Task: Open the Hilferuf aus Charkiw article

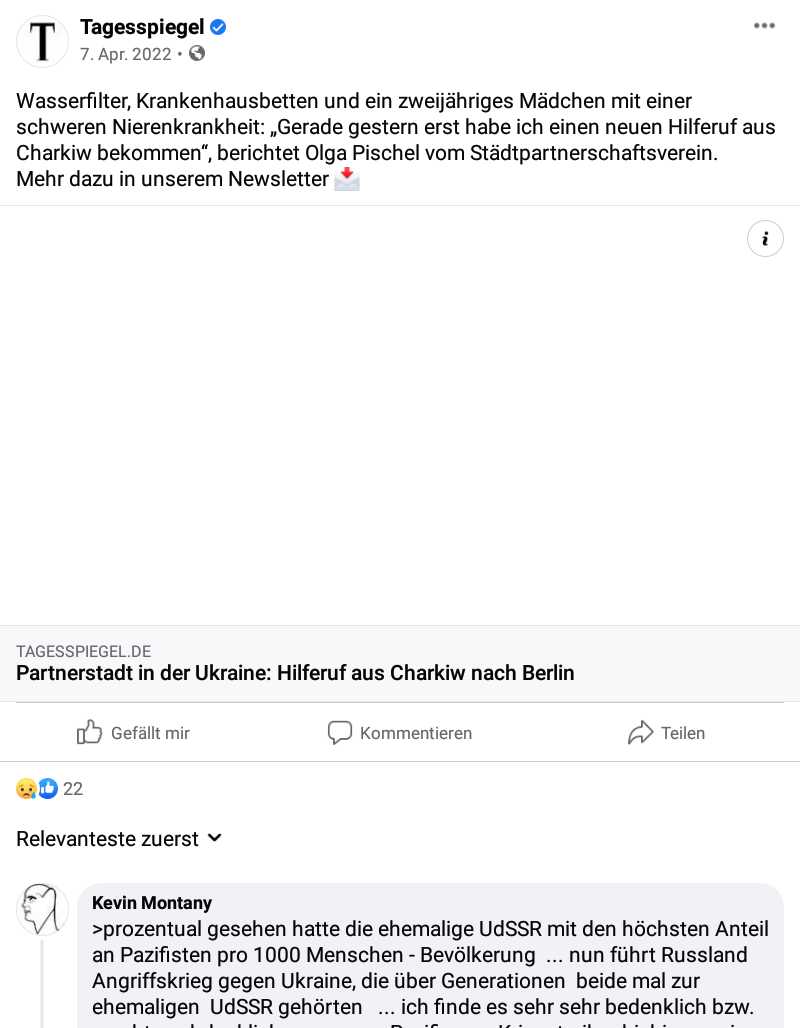Action: pos(295,673)
